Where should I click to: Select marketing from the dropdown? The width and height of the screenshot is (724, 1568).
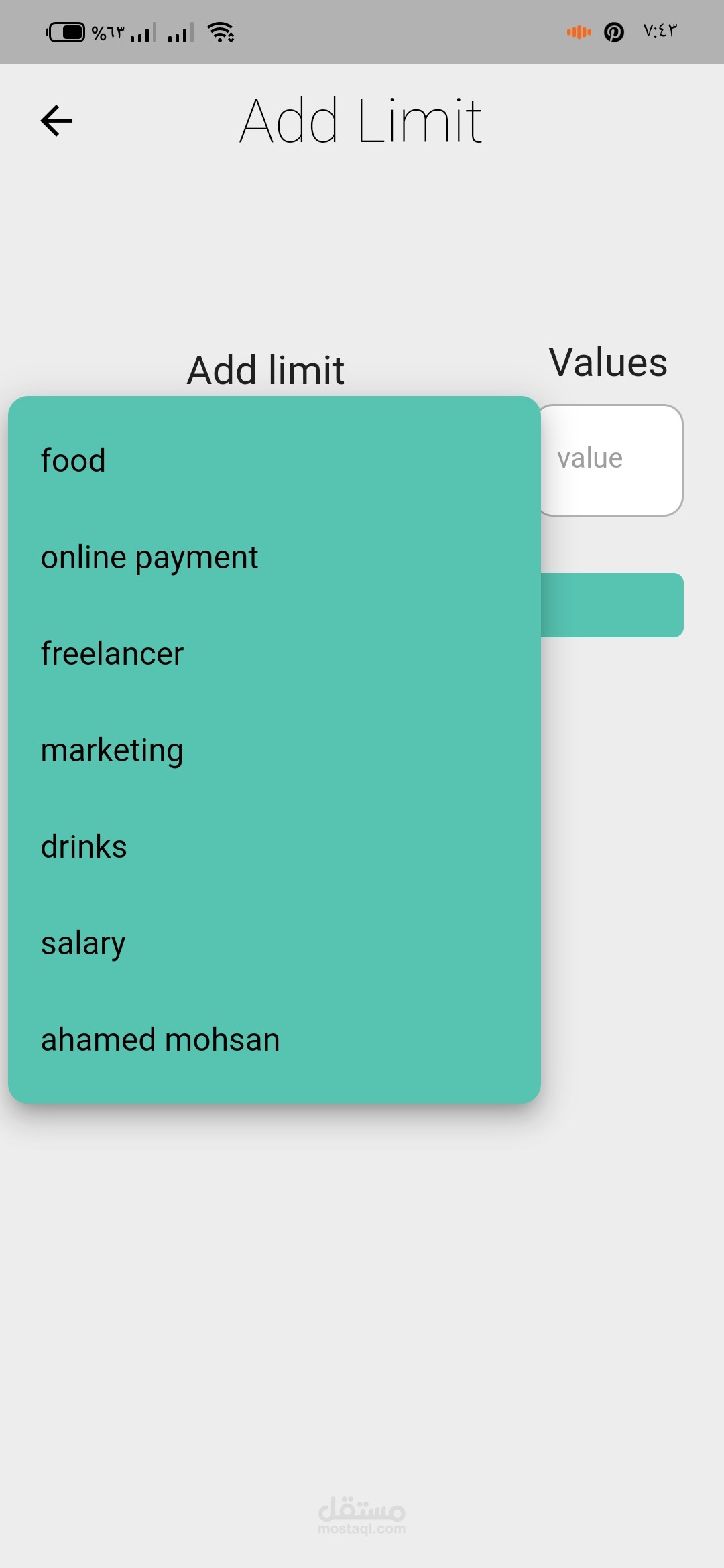112,750
